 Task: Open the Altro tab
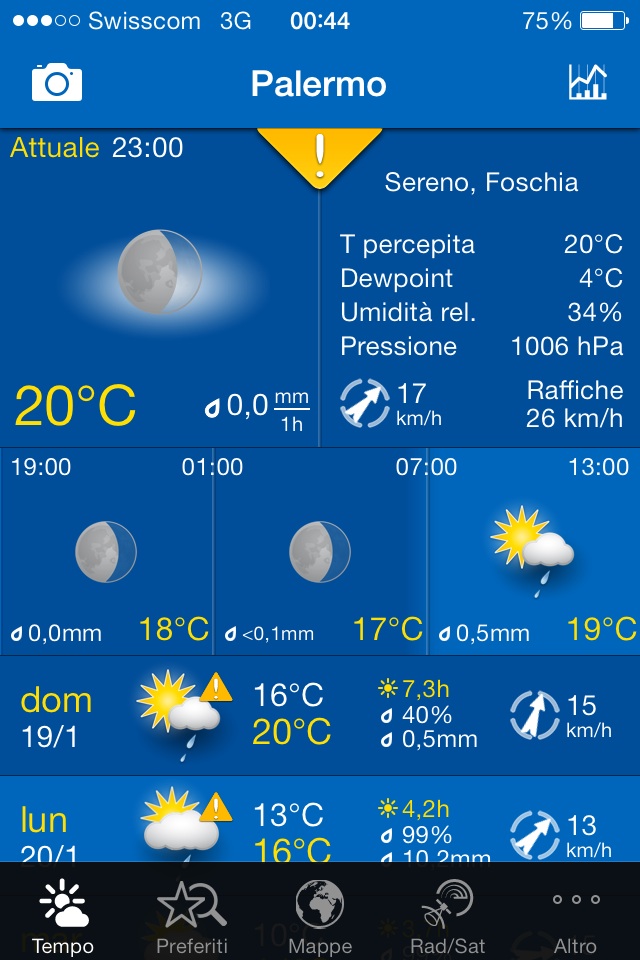pyautogui.click(x=575, y=916)
